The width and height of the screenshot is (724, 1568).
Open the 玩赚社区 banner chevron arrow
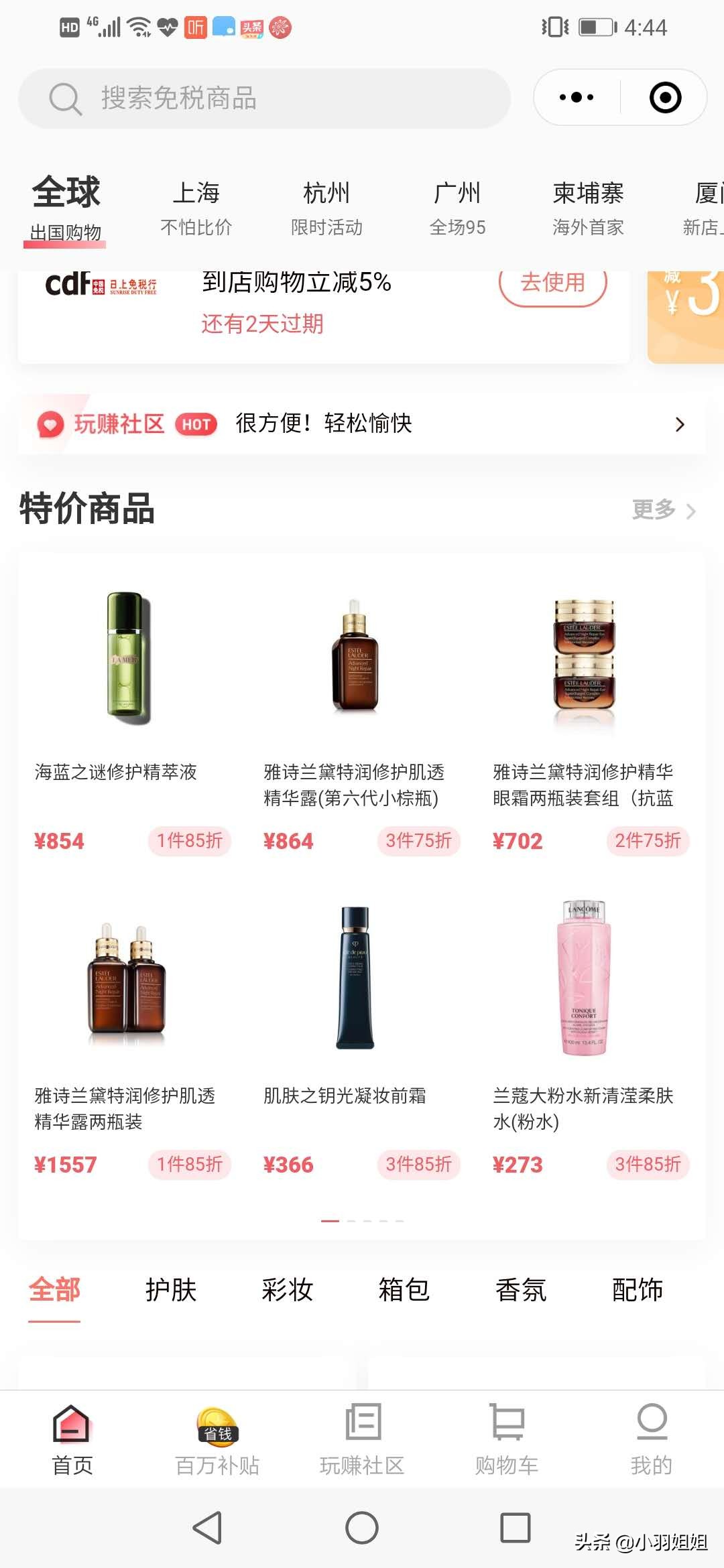pyautogui.click(x=680, y=424)
